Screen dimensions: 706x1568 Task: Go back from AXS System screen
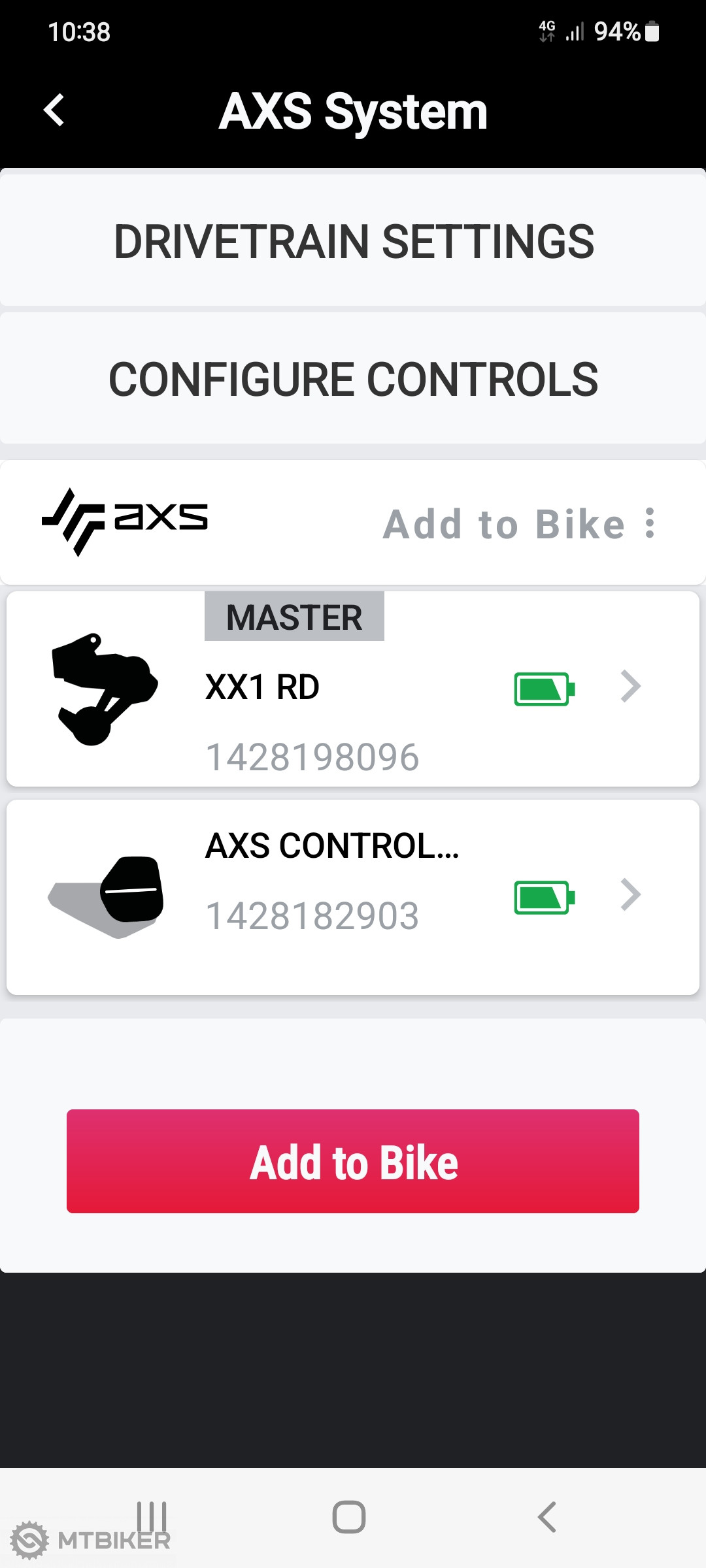(x=54, y=110)
